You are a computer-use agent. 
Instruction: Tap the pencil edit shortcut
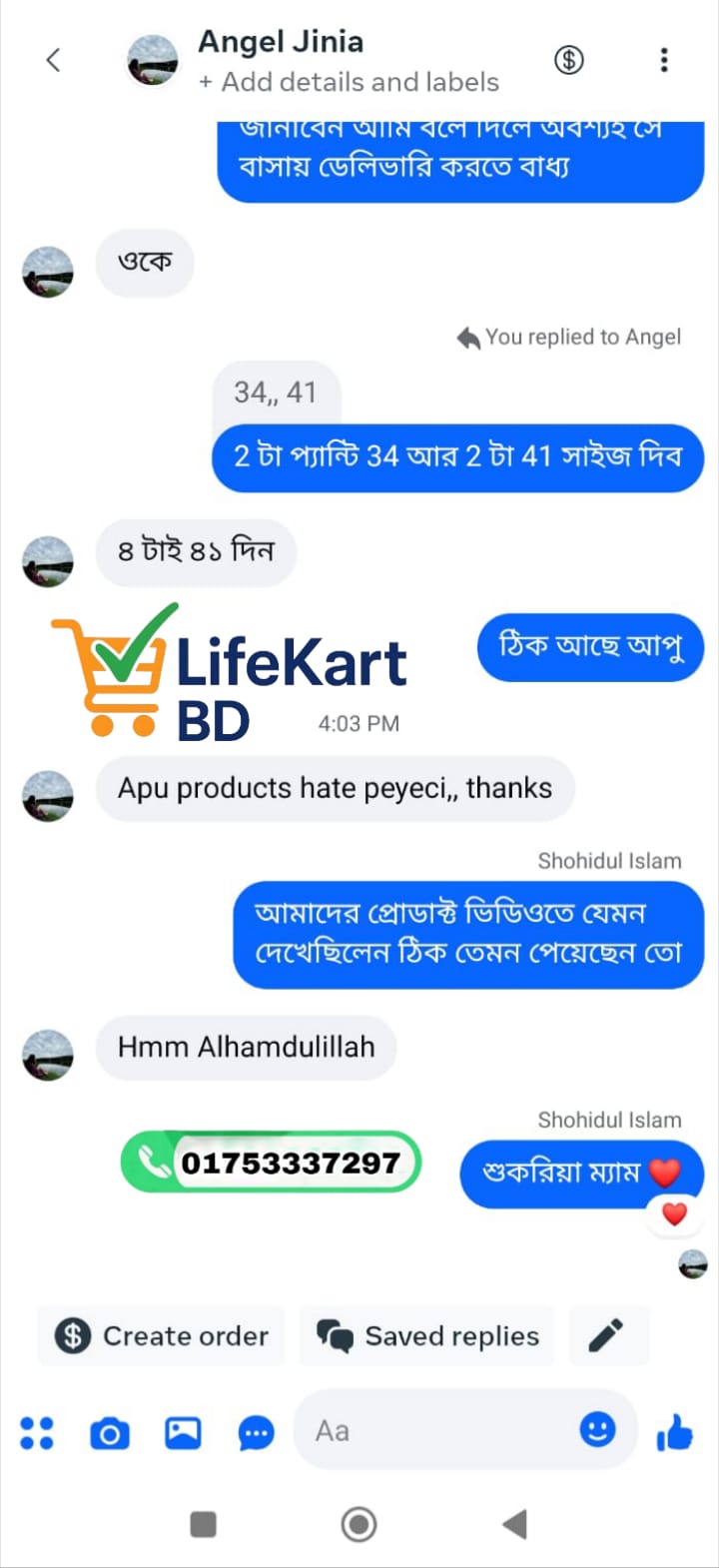[x=606, y=1335]
